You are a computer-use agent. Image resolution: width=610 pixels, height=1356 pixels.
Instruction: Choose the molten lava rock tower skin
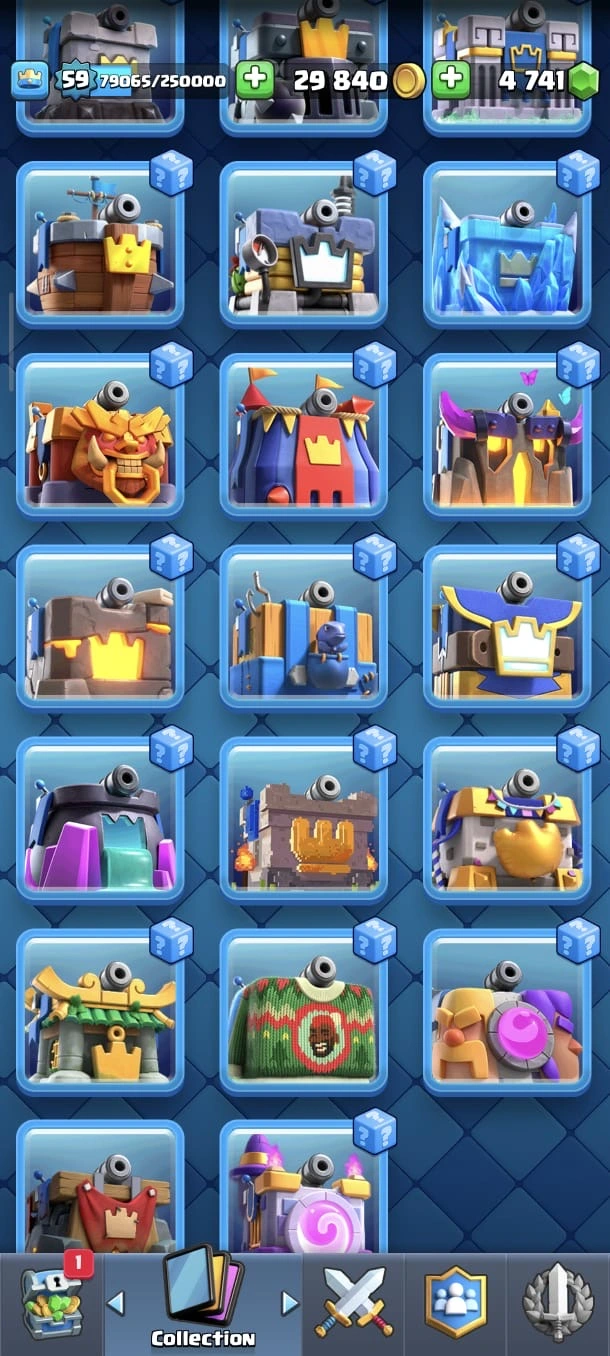[100, 629]
